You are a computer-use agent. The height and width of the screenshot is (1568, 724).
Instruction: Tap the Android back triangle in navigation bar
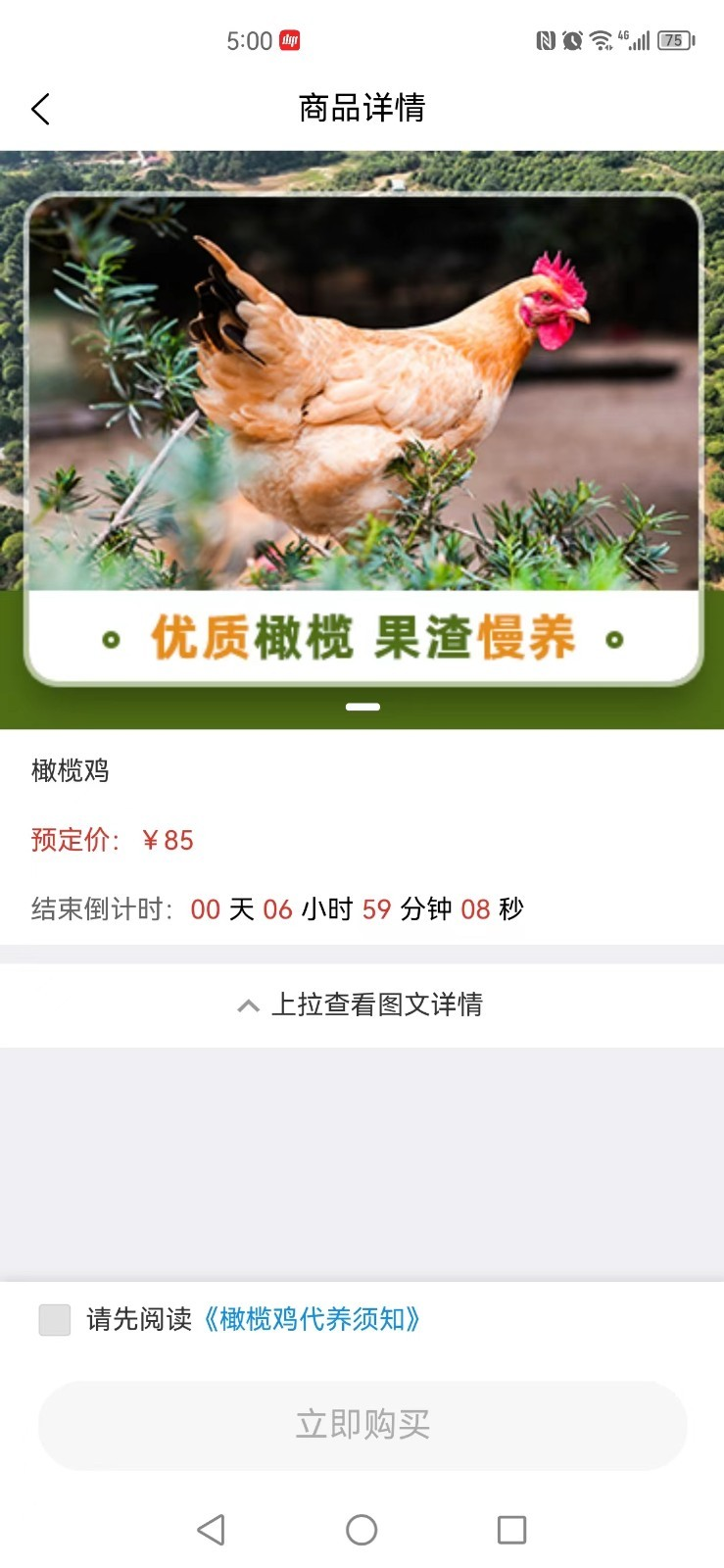(x=212, y=1530)
